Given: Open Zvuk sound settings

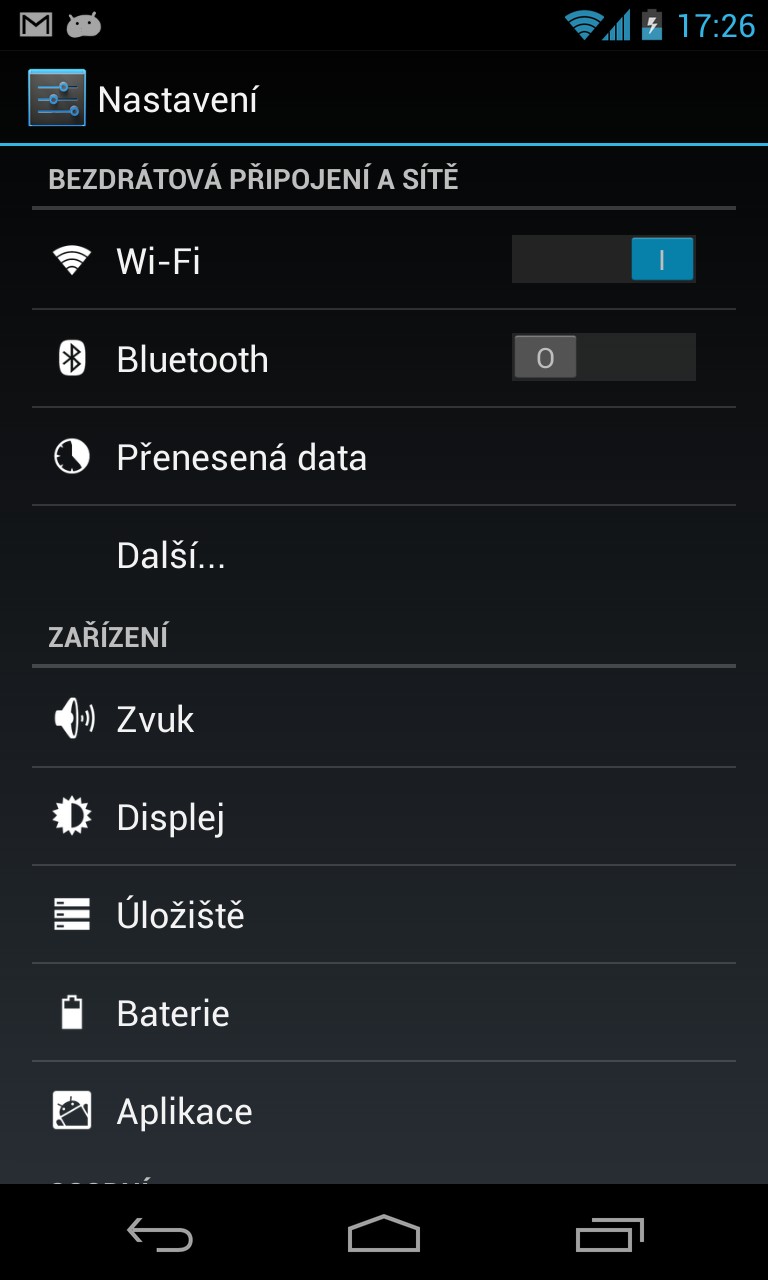Looking at the screenshot, I should click(x=384, y=719).
